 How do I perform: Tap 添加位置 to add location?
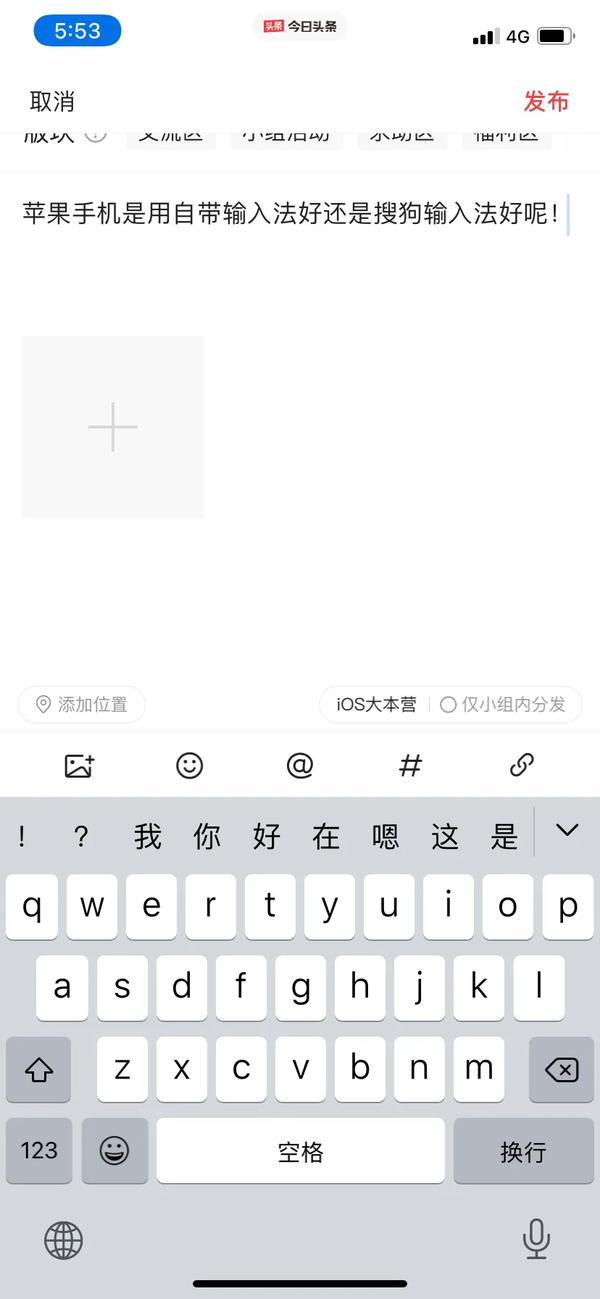81,705
